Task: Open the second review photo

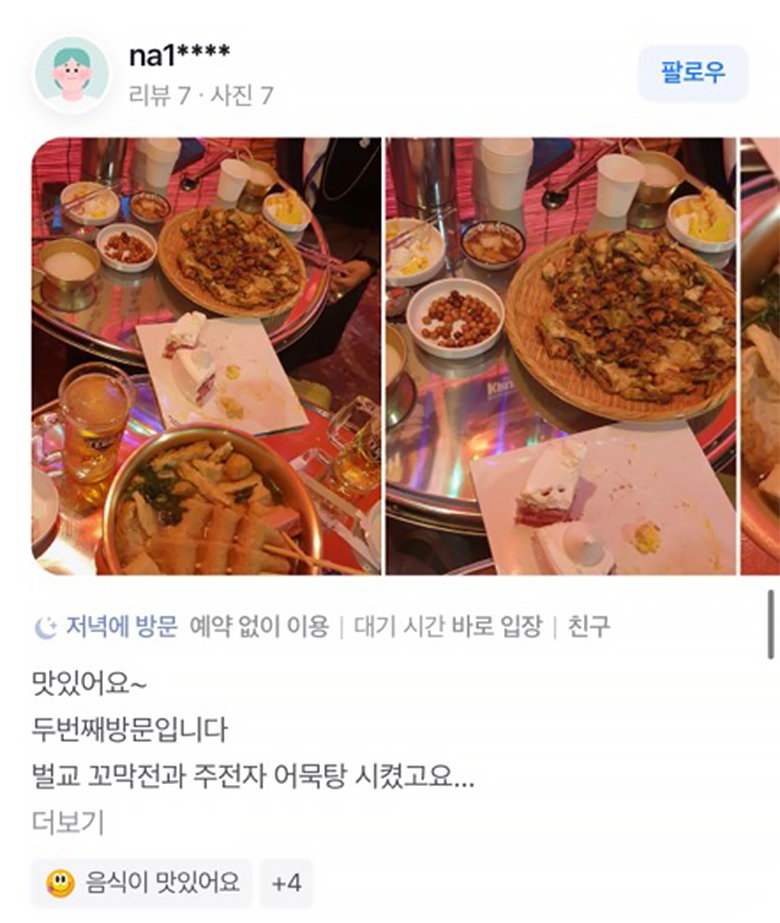Action: coord(560,355)
